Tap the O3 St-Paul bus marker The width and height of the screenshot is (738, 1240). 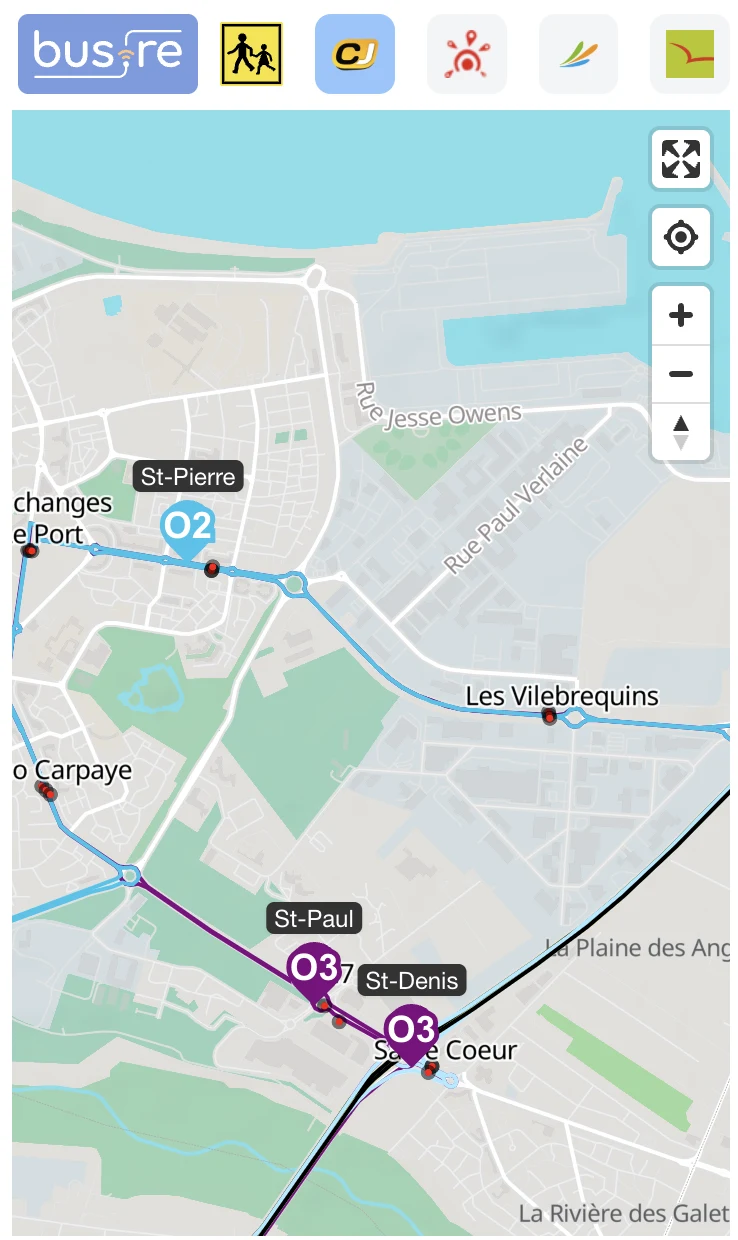[314, 970]
